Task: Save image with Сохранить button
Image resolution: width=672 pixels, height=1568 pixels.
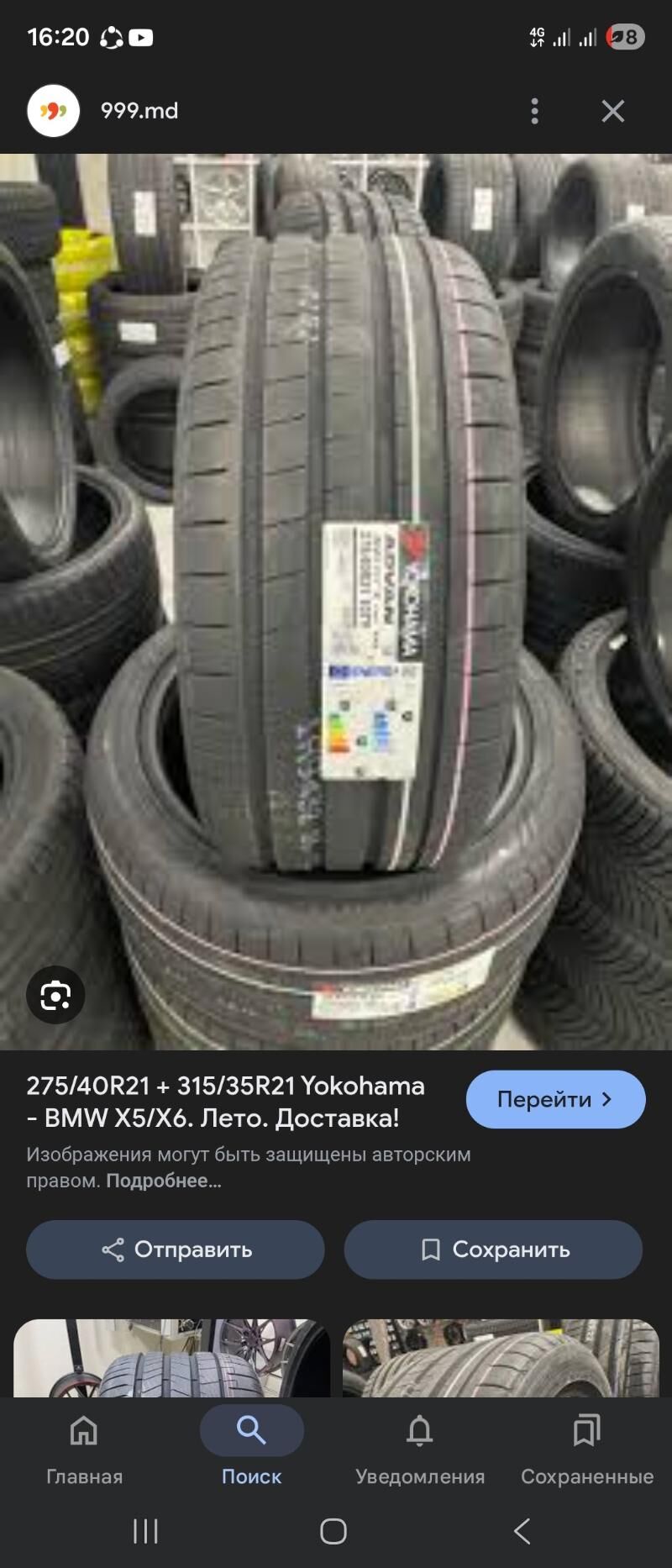Action: point(493,1250)
